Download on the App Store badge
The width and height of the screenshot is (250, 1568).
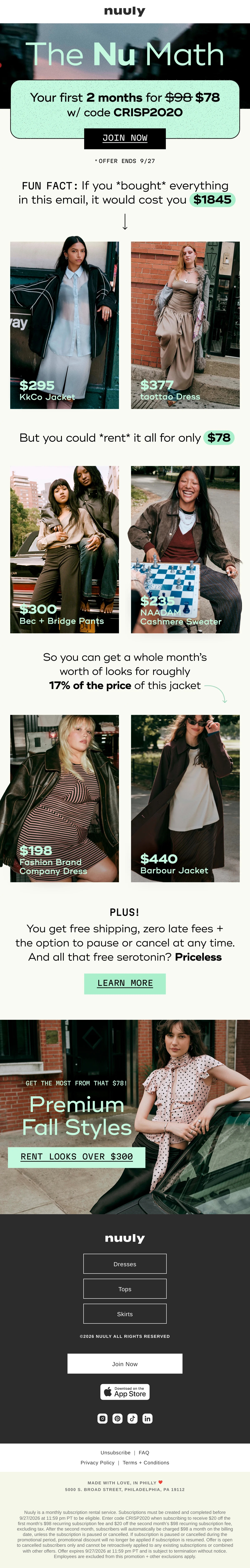pos(125,1392)
